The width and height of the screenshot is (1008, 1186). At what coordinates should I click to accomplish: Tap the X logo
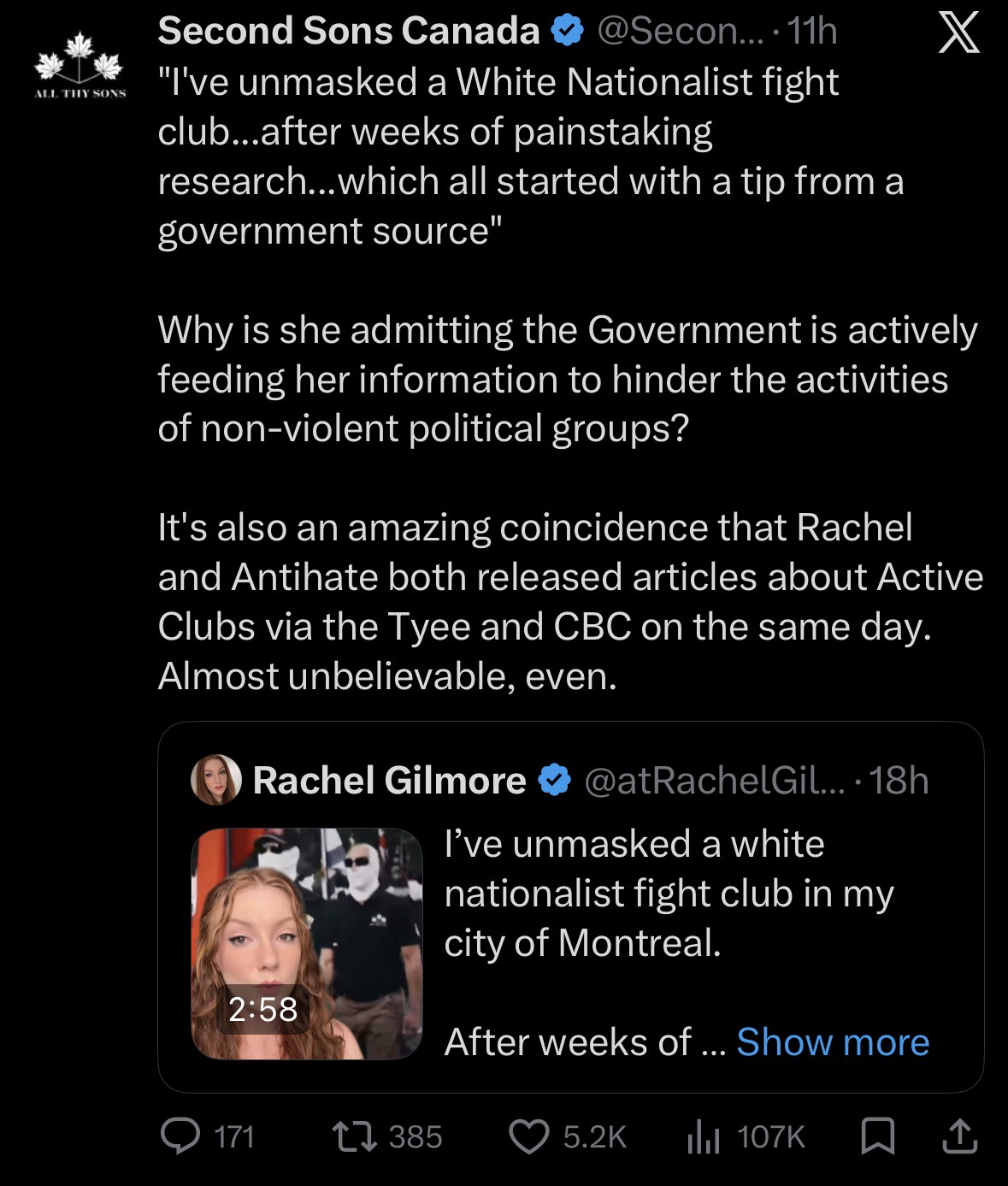pos(958,36)
